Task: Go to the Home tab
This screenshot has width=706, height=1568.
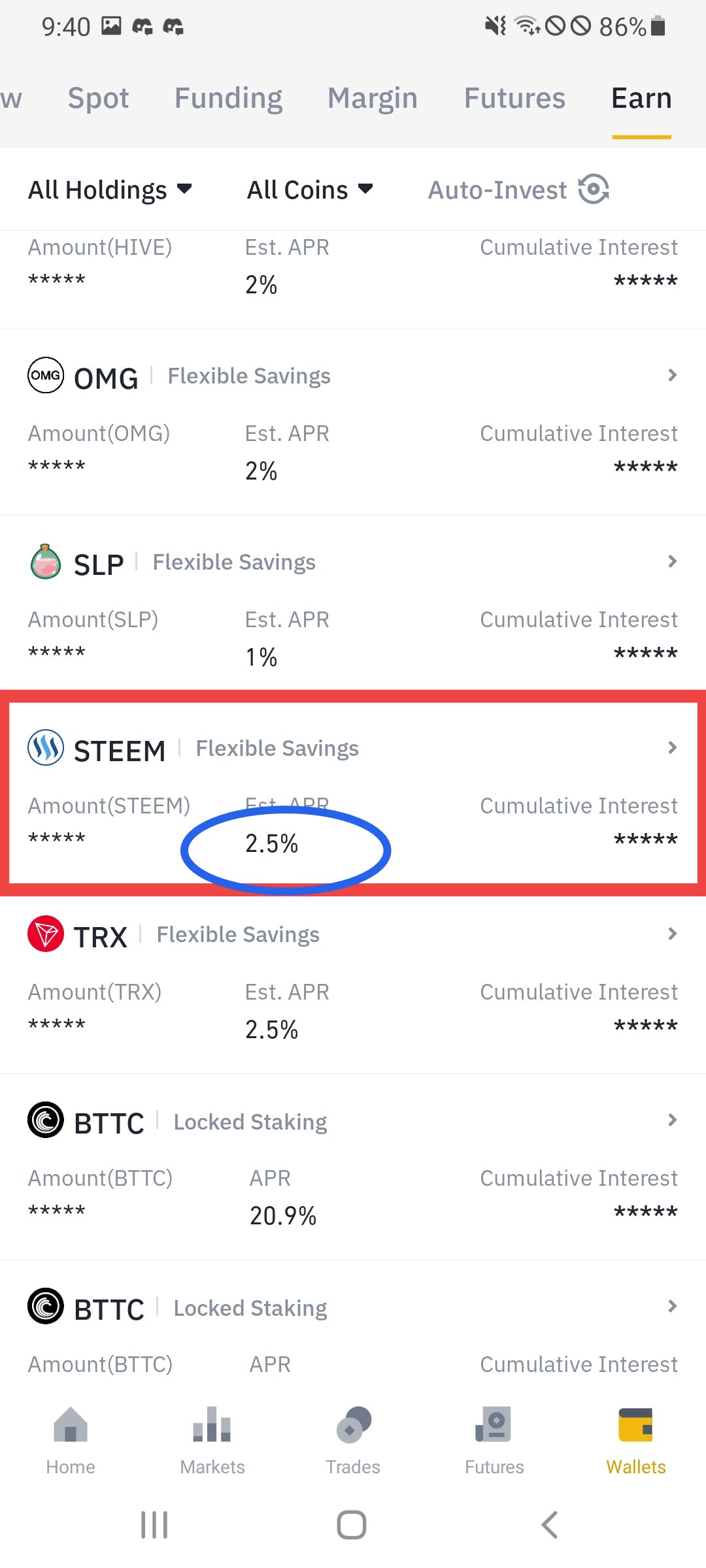Action: point(71,1441)
